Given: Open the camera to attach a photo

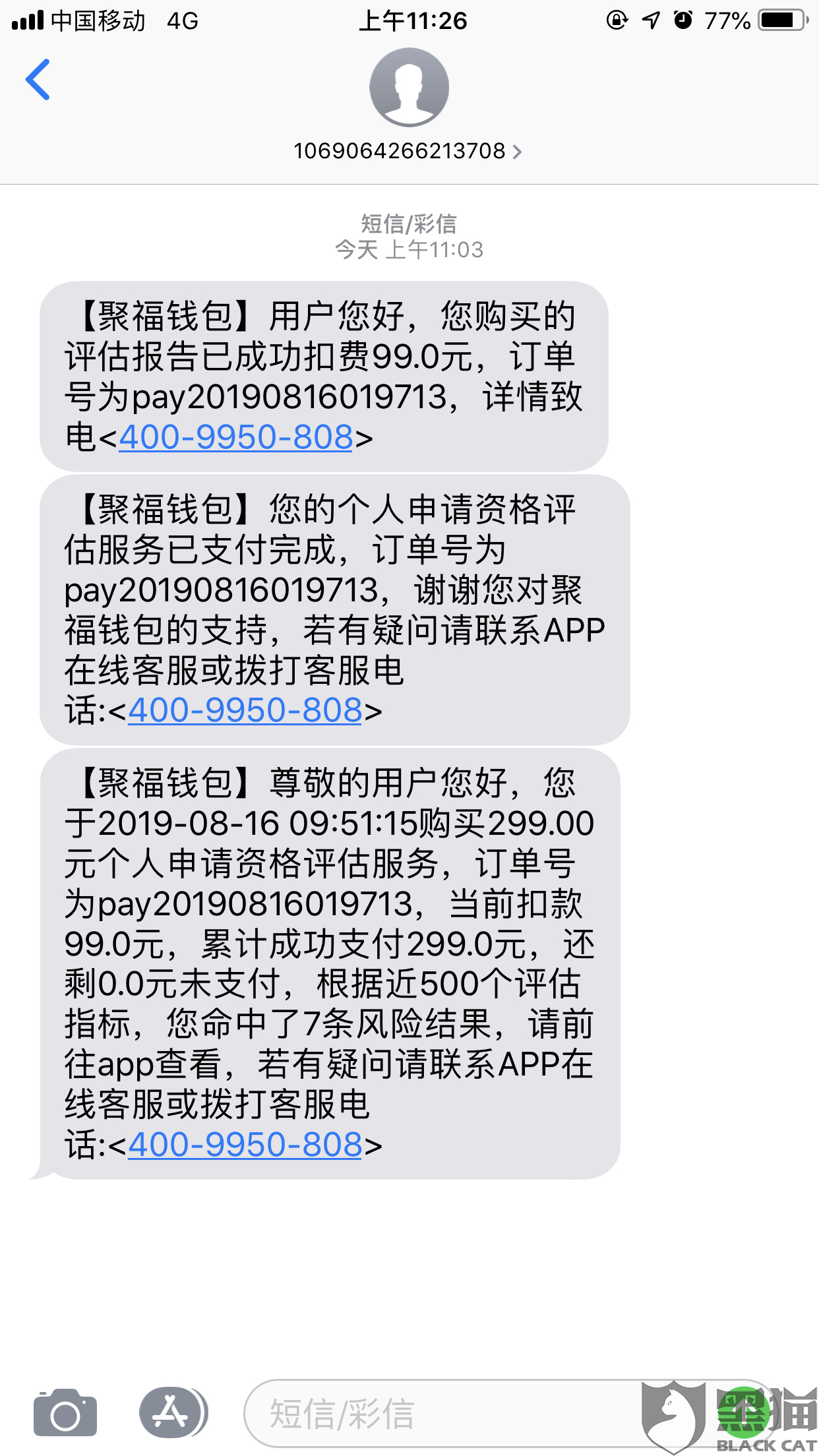Looking at the screenshot, I should pyautogui.click(x=65, y=1412).
